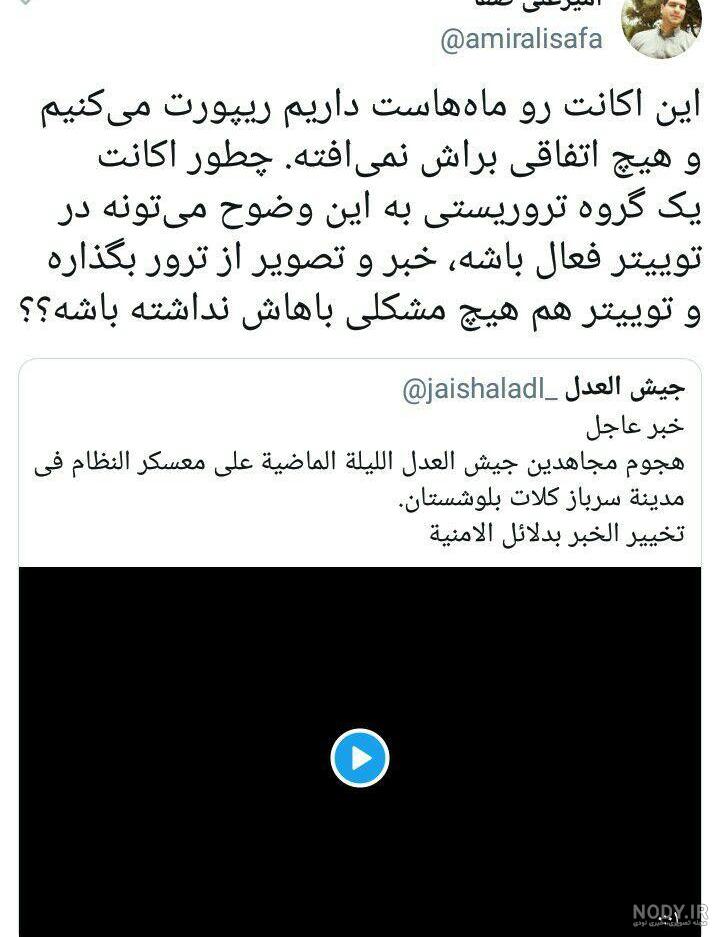Play the video in the quoted tweet
Screen dimensions: 720x937
(359, 758)
